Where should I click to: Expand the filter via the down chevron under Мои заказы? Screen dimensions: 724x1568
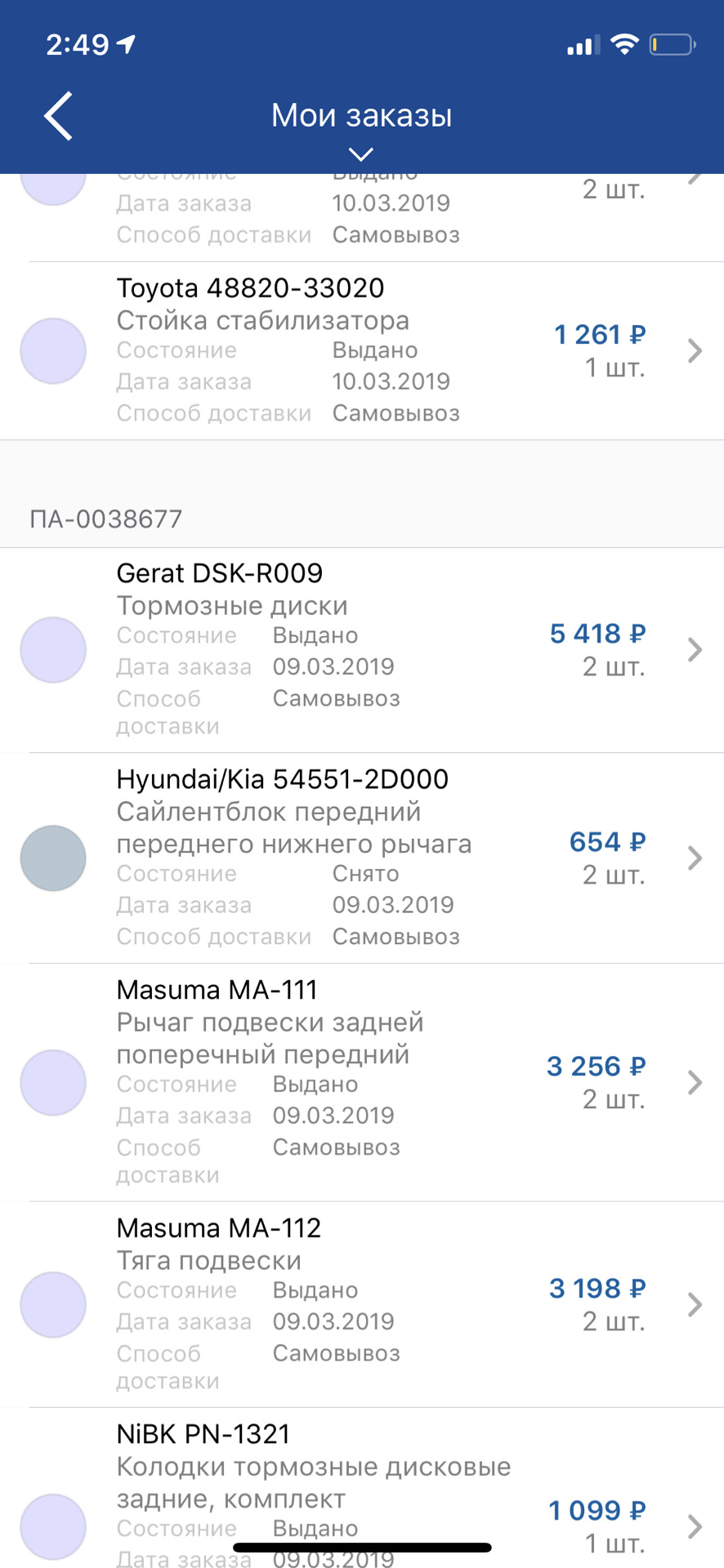(x=361, y=154)
